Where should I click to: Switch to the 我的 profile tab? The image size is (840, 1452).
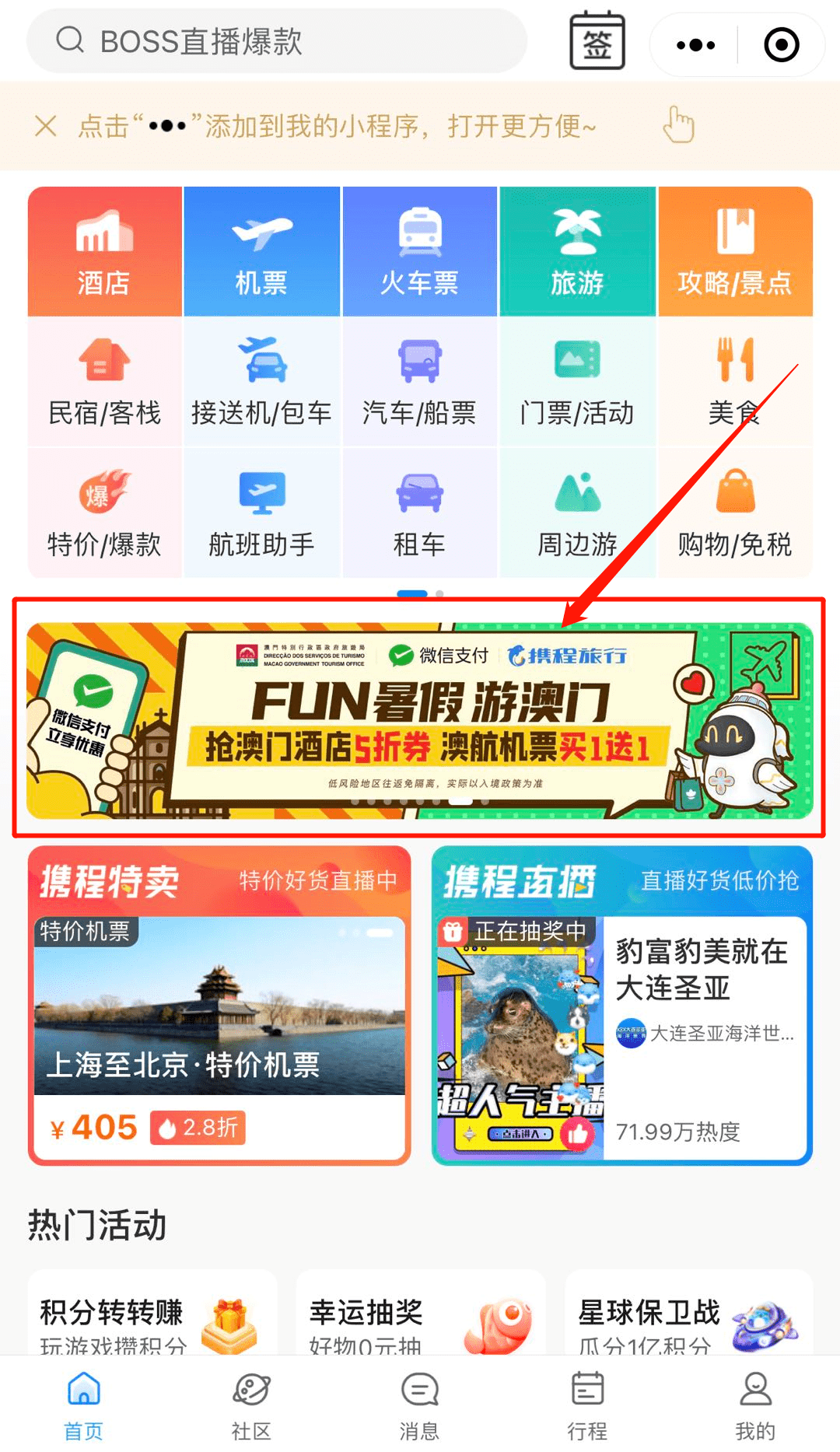coord(754,1405)
